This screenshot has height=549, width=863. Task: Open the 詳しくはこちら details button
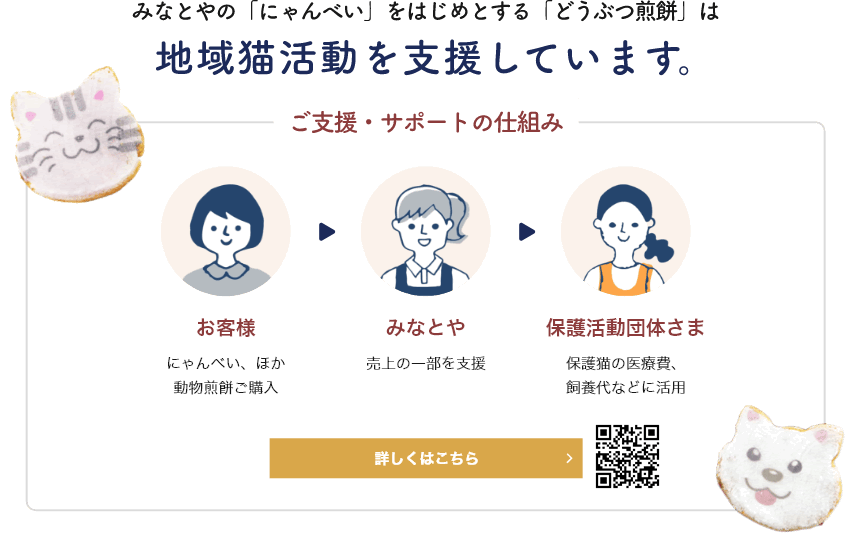(x=426, y=459)
